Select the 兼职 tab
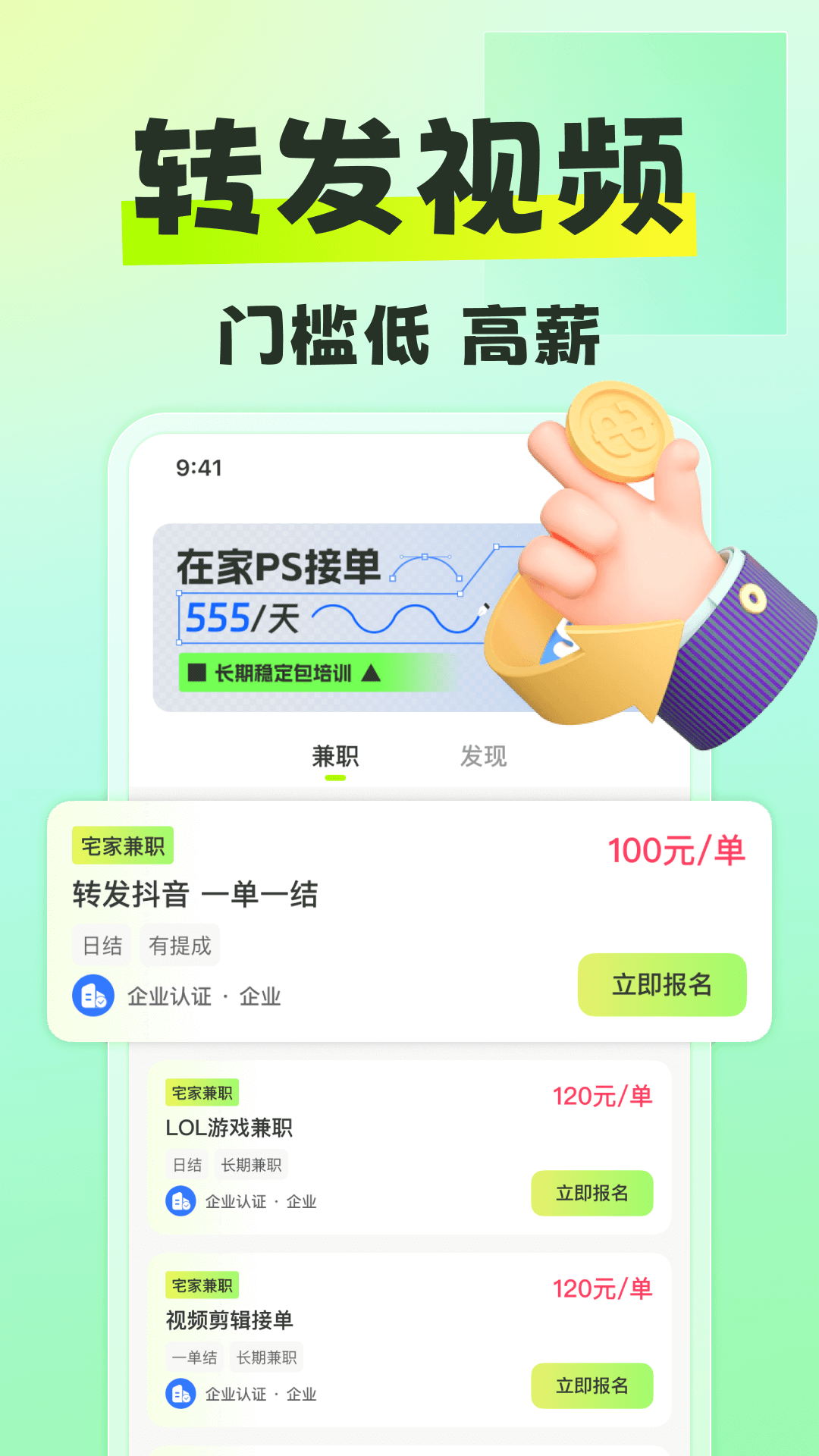This screenshot has width=819, height=1456. tap(336, 756)
